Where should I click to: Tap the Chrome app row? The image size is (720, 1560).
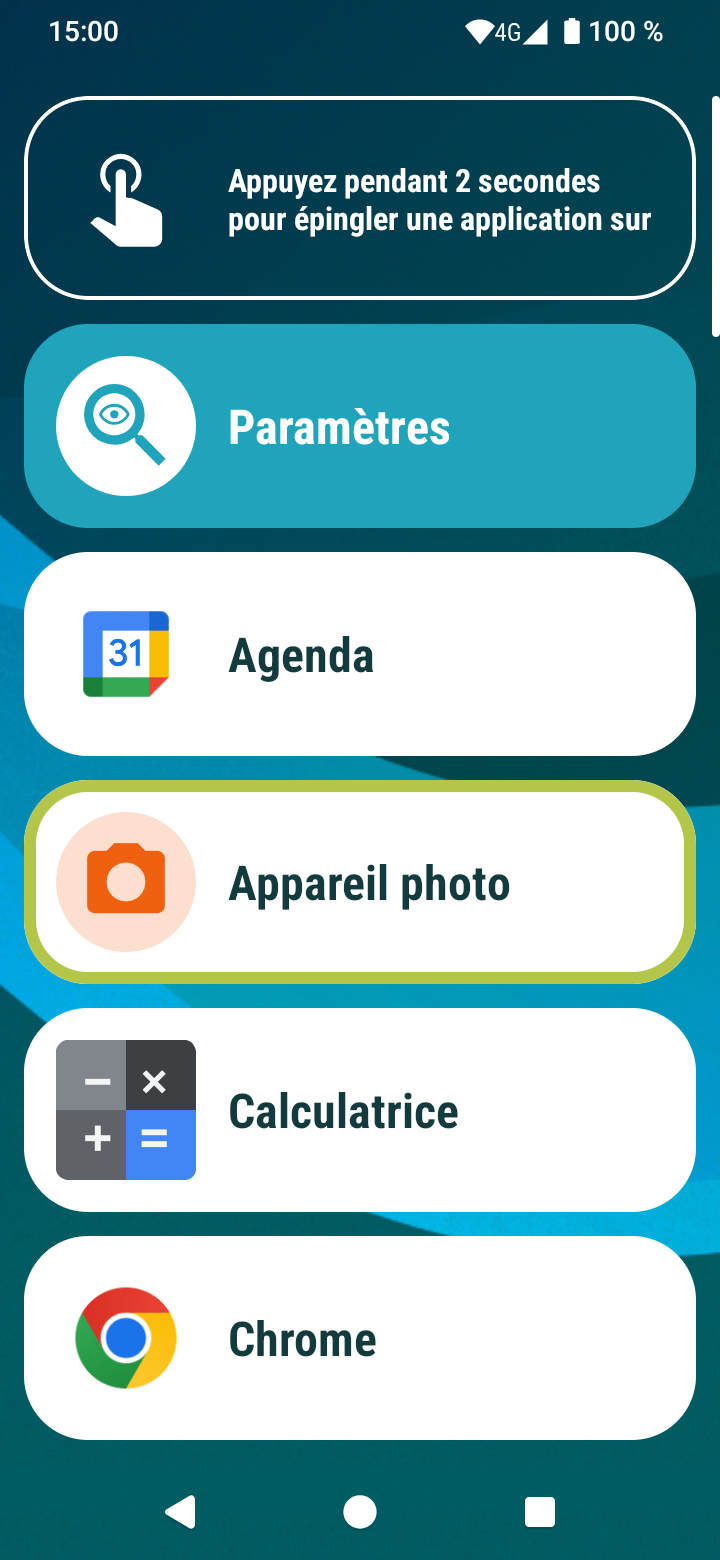click(360, 1338)
